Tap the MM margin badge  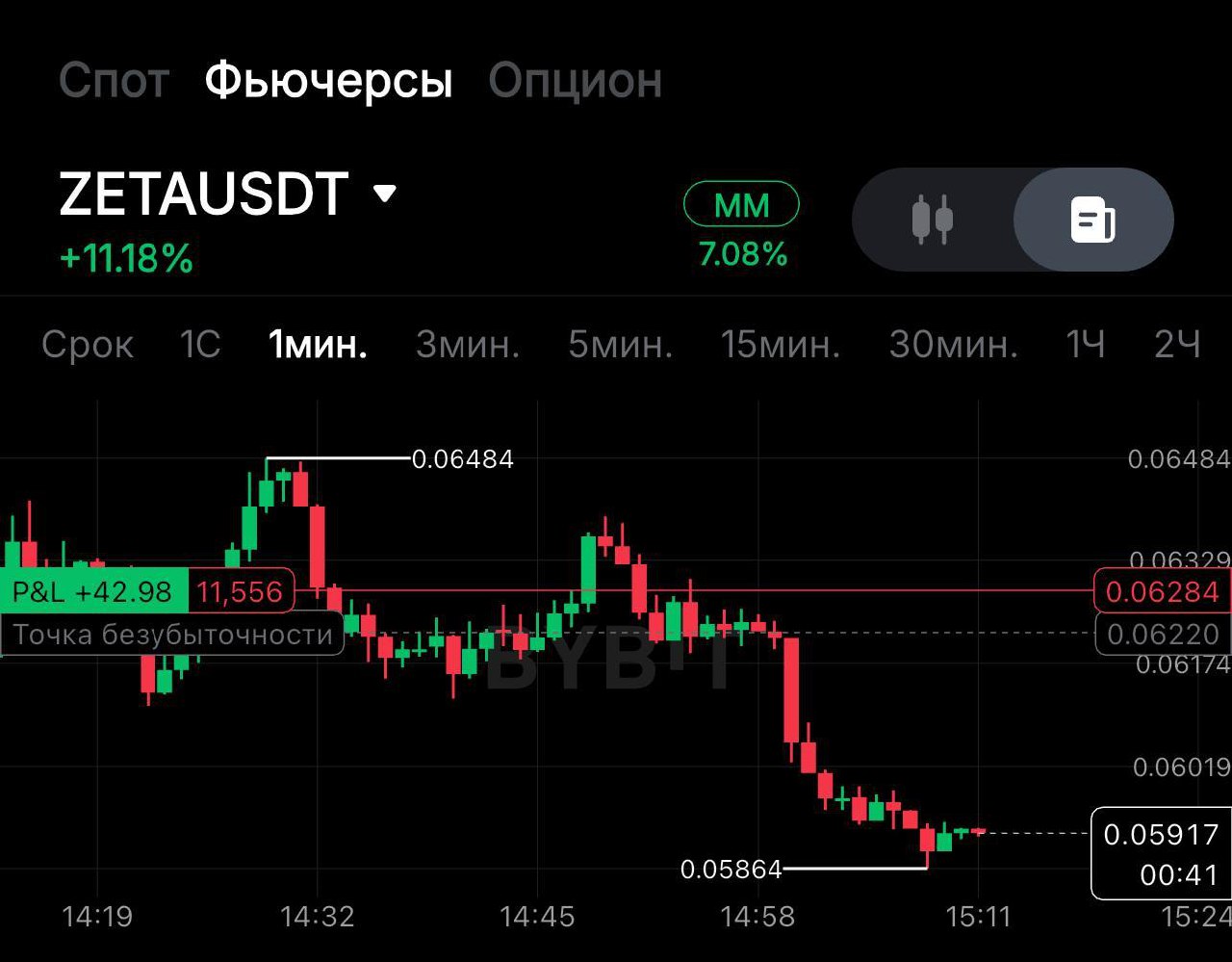point(741,204)
